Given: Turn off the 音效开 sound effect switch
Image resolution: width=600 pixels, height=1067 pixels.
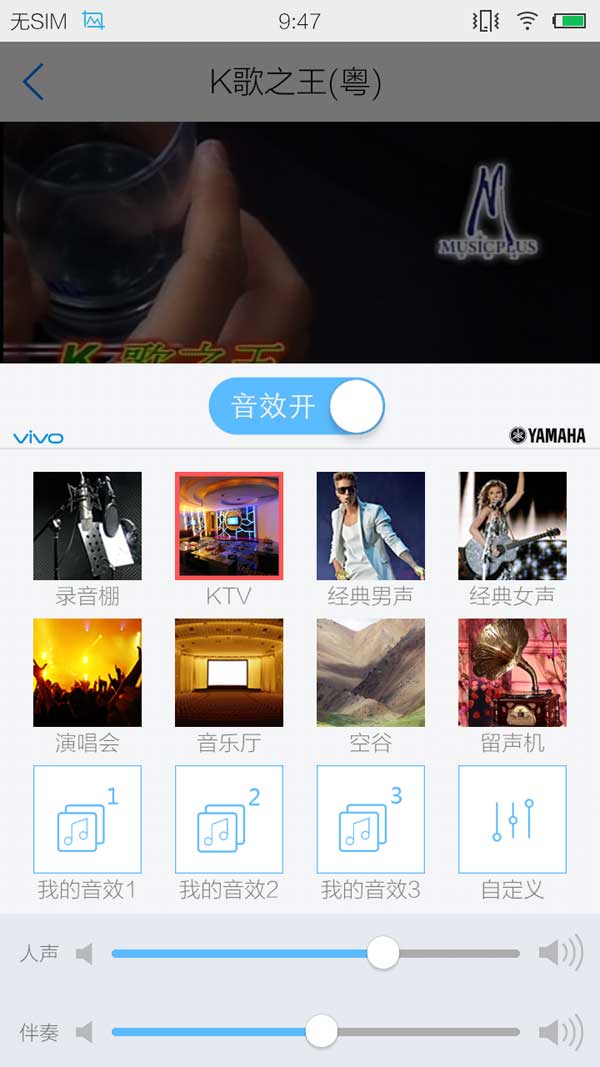Looking at the screenshot, I should [297, 406].
